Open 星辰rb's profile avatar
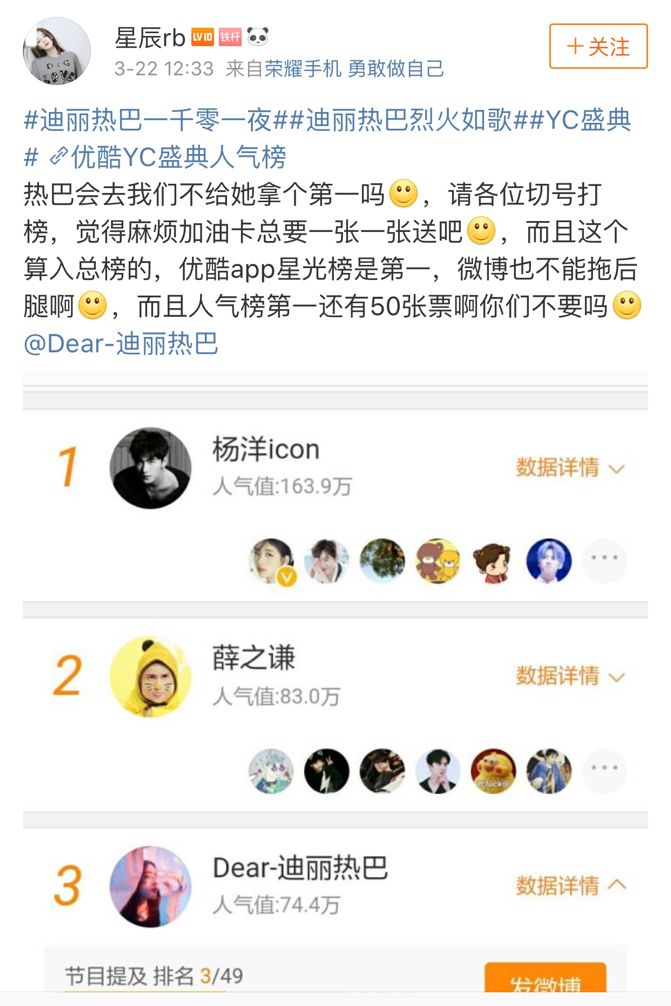Screen dimensions: 671x1006 click(x=57, y=51)
